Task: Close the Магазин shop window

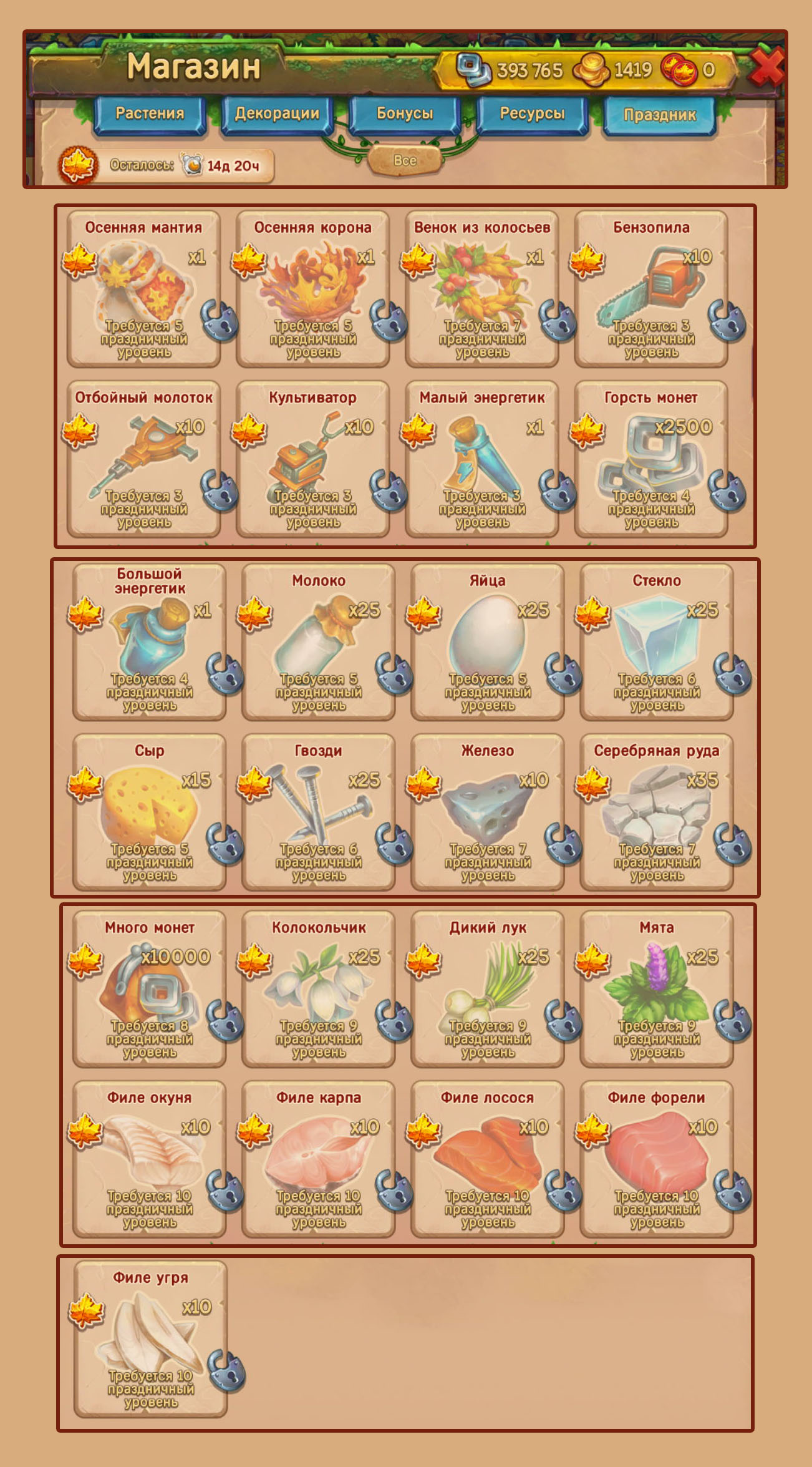Action: point(766,67)
